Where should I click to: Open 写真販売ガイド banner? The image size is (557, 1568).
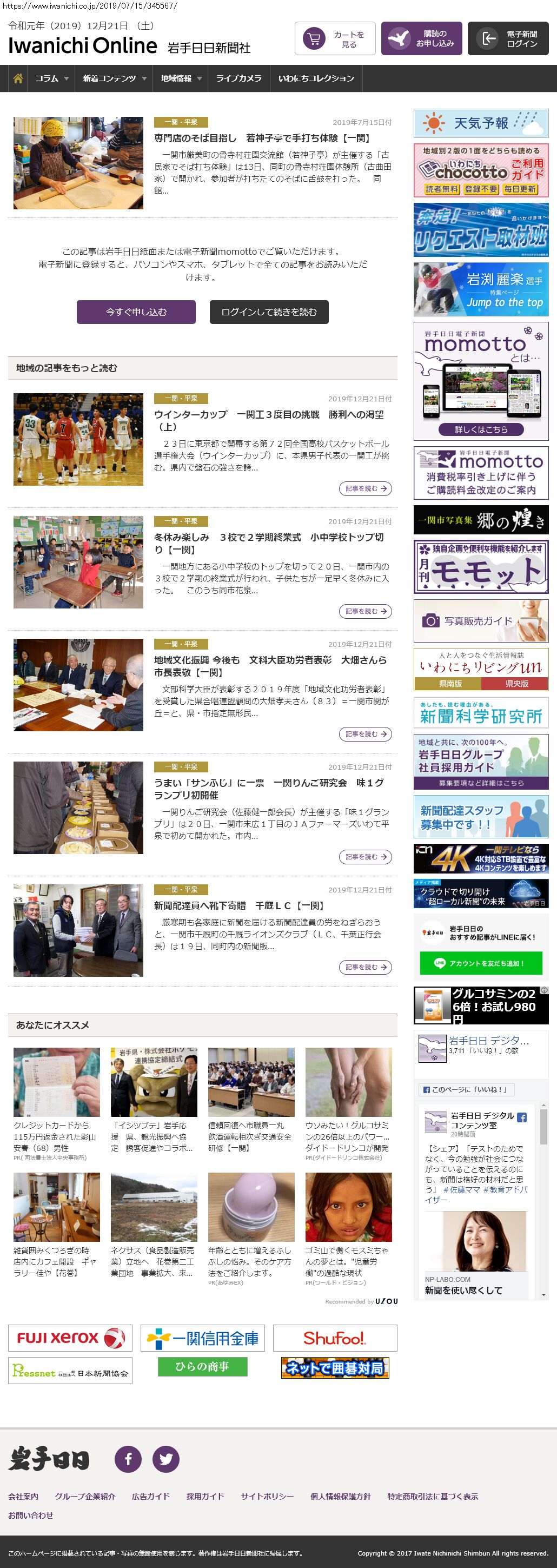click(481, 621)
